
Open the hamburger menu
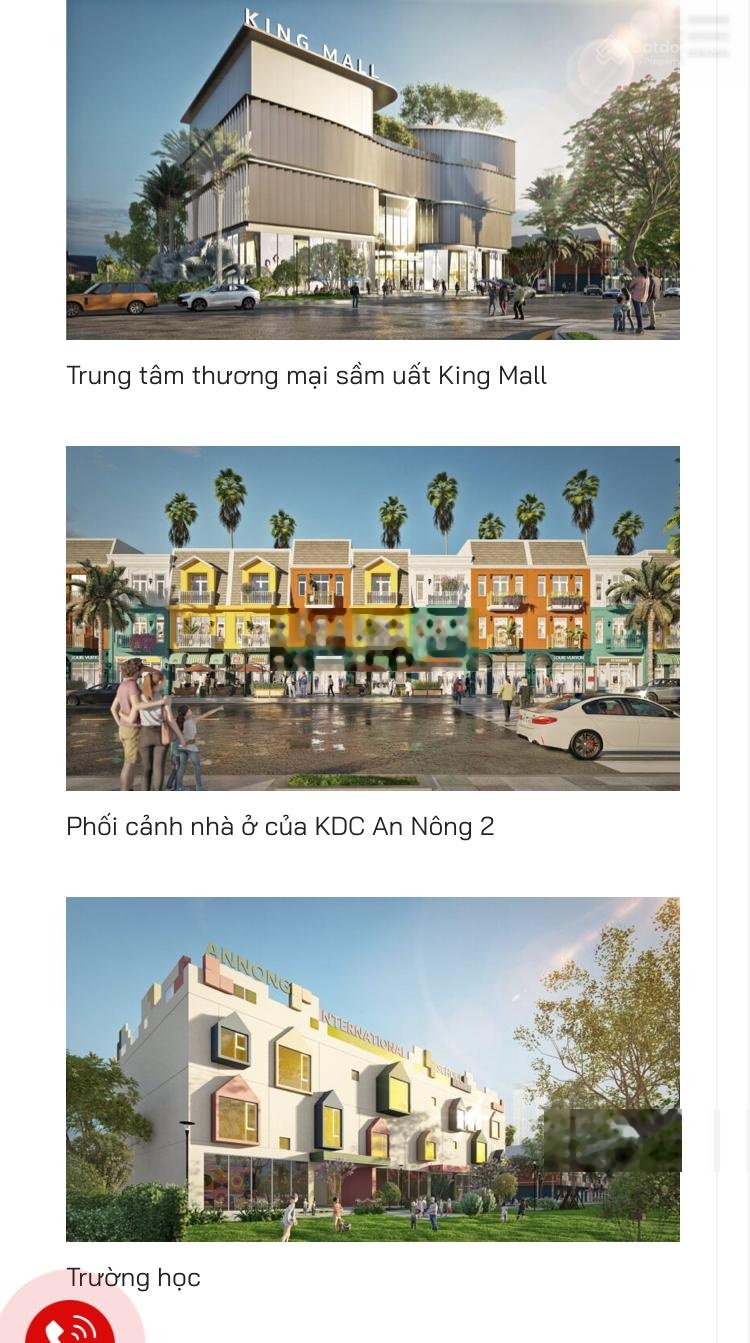[x=708, y=36]
